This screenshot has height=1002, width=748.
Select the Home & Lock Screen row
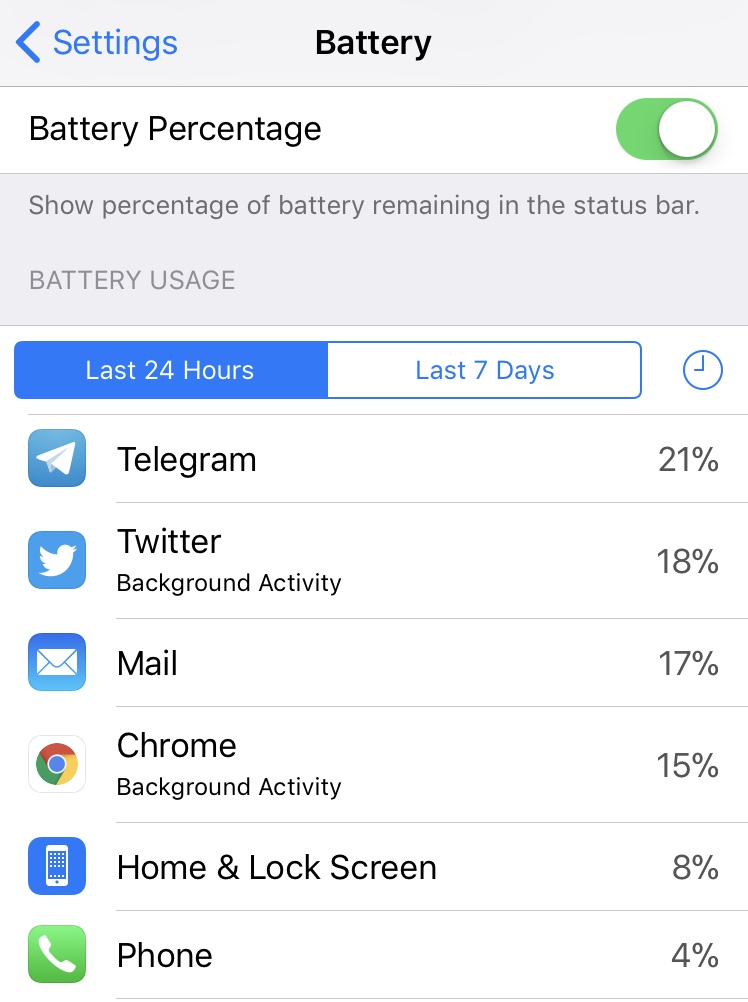tap(374, 867)
